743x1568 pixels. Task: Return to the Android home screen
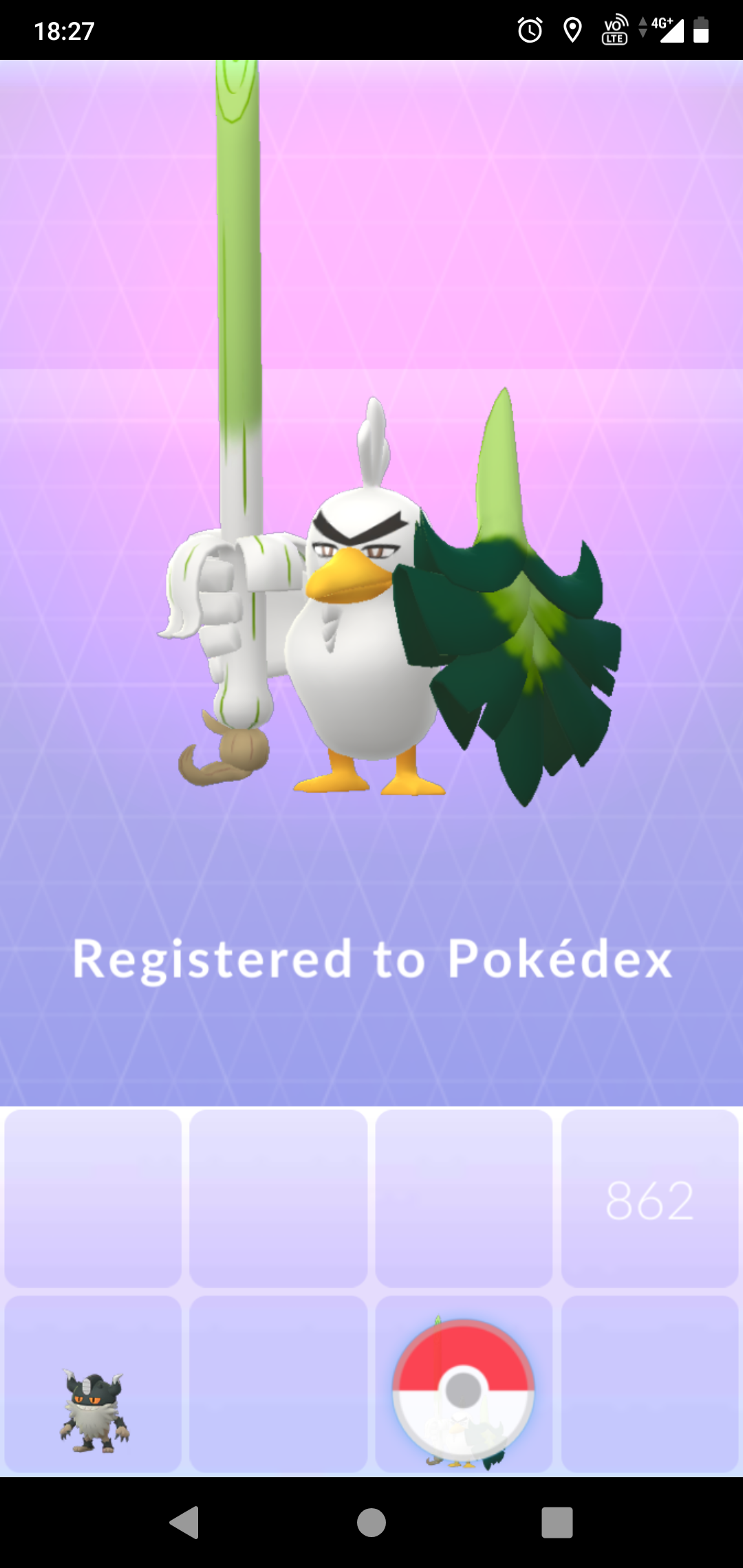(371, 1522)
